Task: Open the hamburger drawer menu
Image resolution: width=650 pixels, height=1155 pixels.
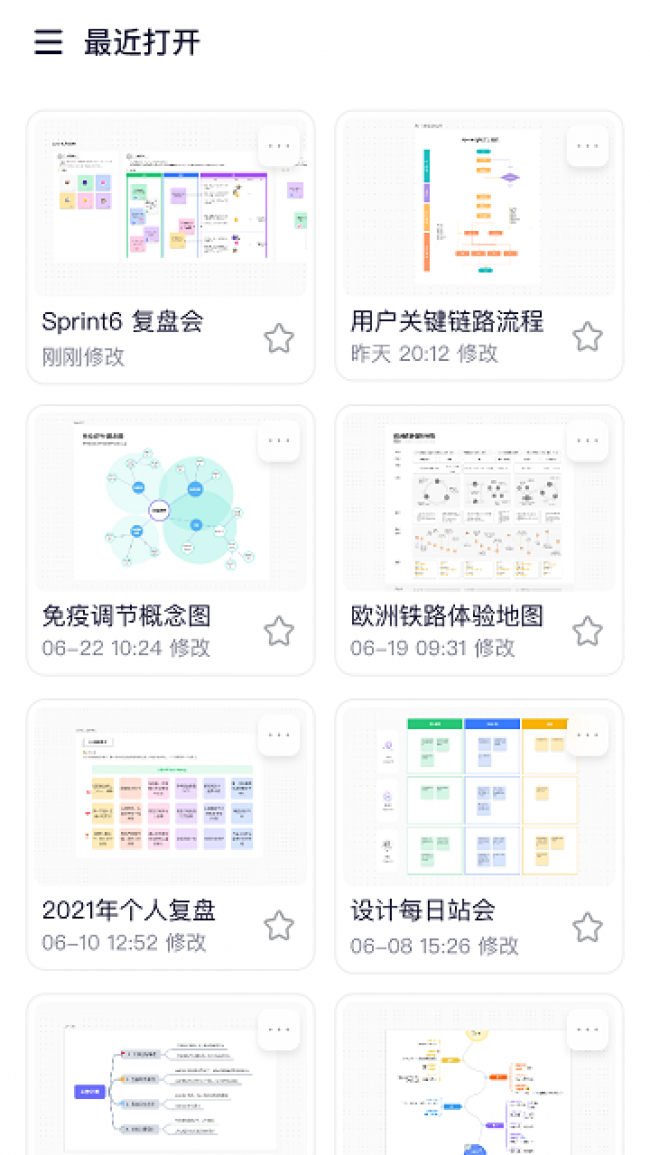Action: 49,42
